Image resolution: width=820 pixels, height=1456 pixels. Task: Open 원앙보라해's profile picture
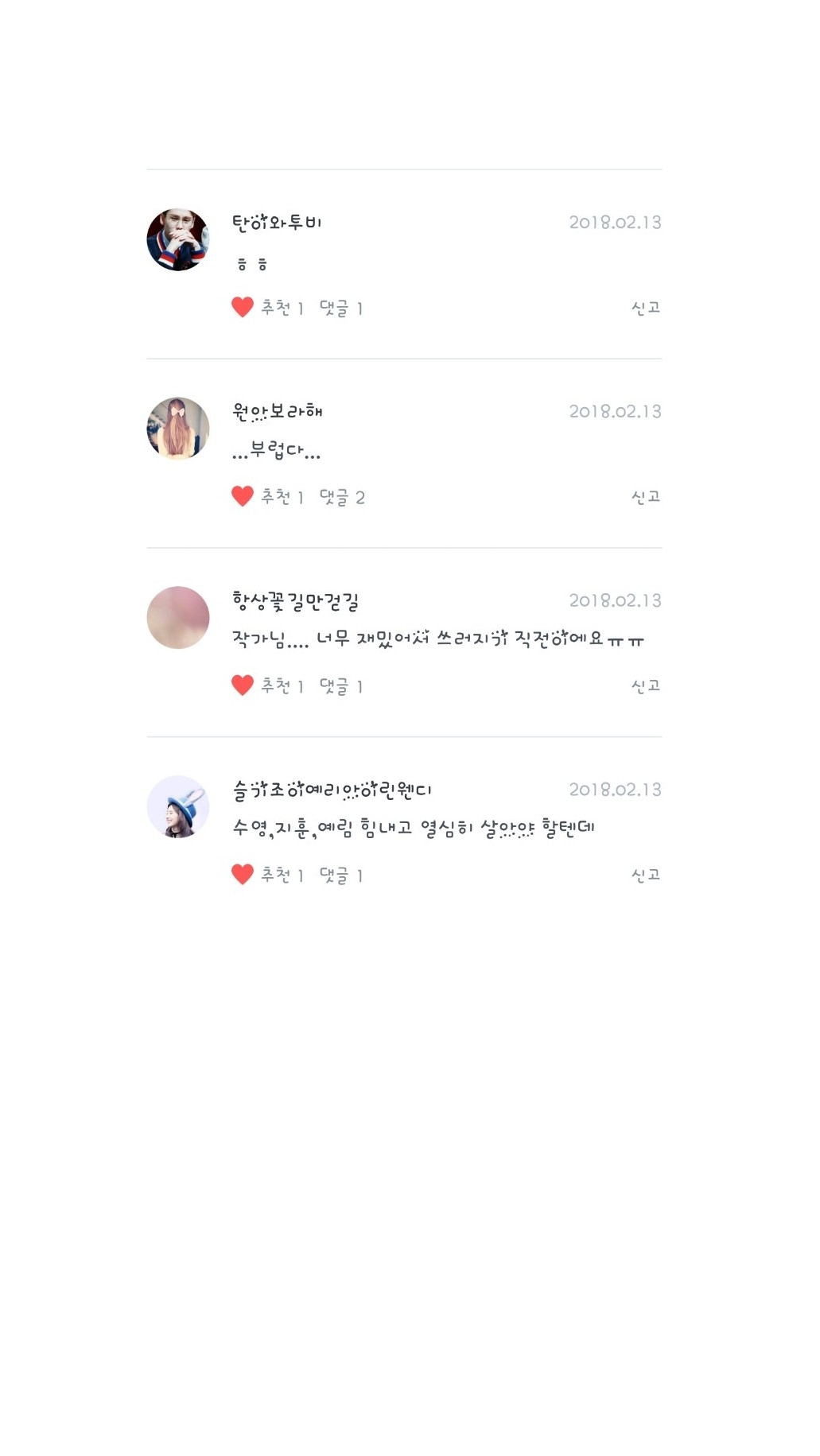(x=178, y=429)
